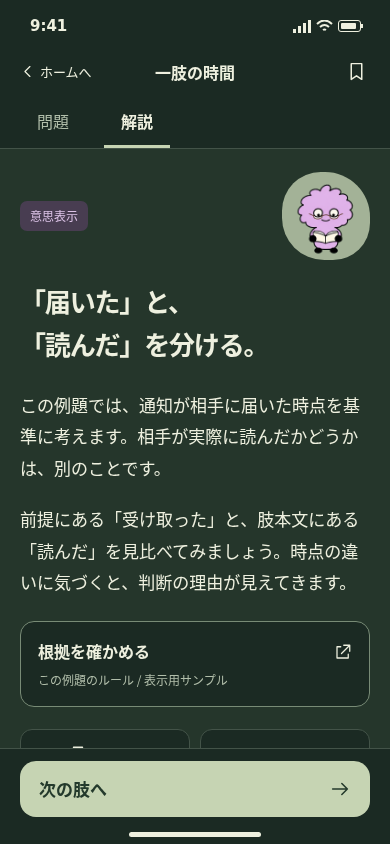
Task: Bookmark this explanation
Action: coord(356,72)
